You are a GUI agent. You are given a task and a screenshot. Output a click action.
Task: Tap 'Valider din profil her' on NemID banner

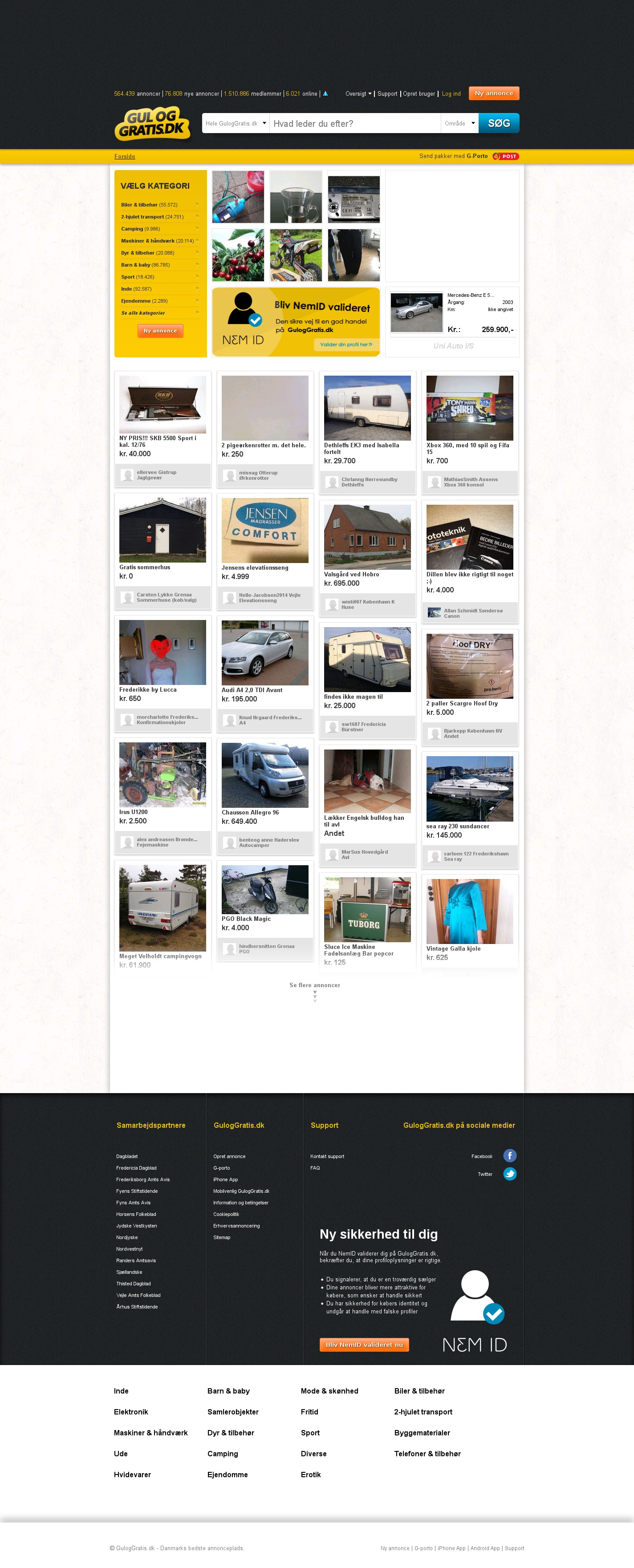click(346, 344)
